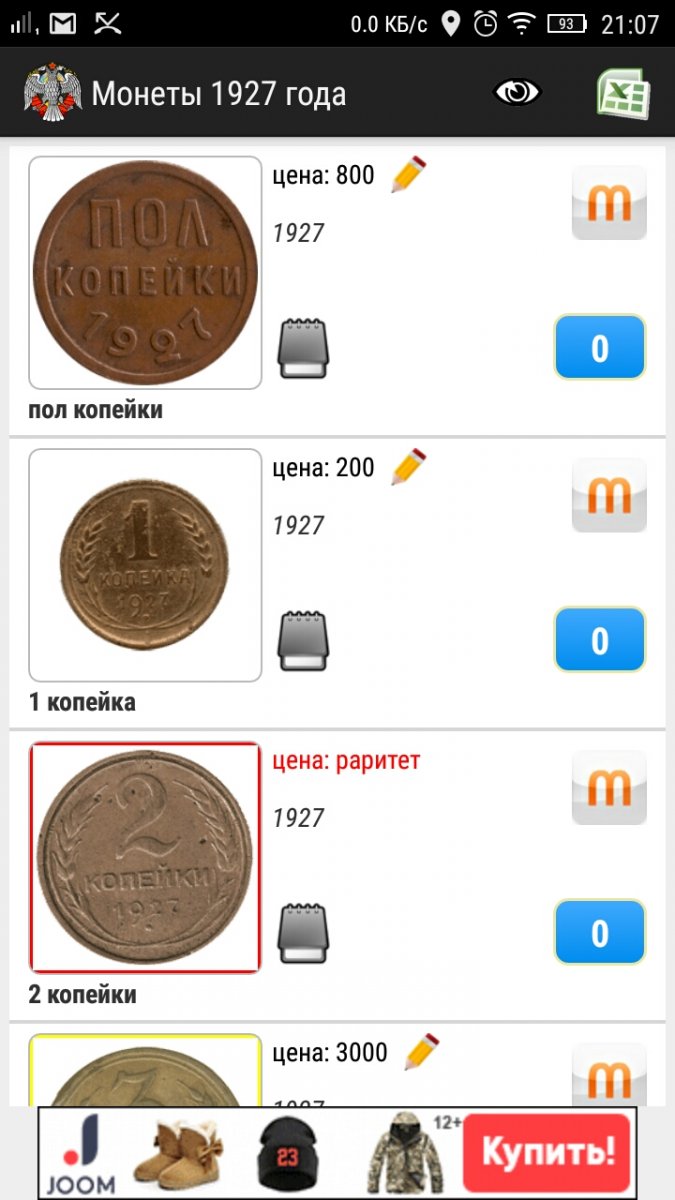The image size is (675, 1200).
Task: Tap Купить! in the Joom ad
Action: click(x=548, y=1152)
